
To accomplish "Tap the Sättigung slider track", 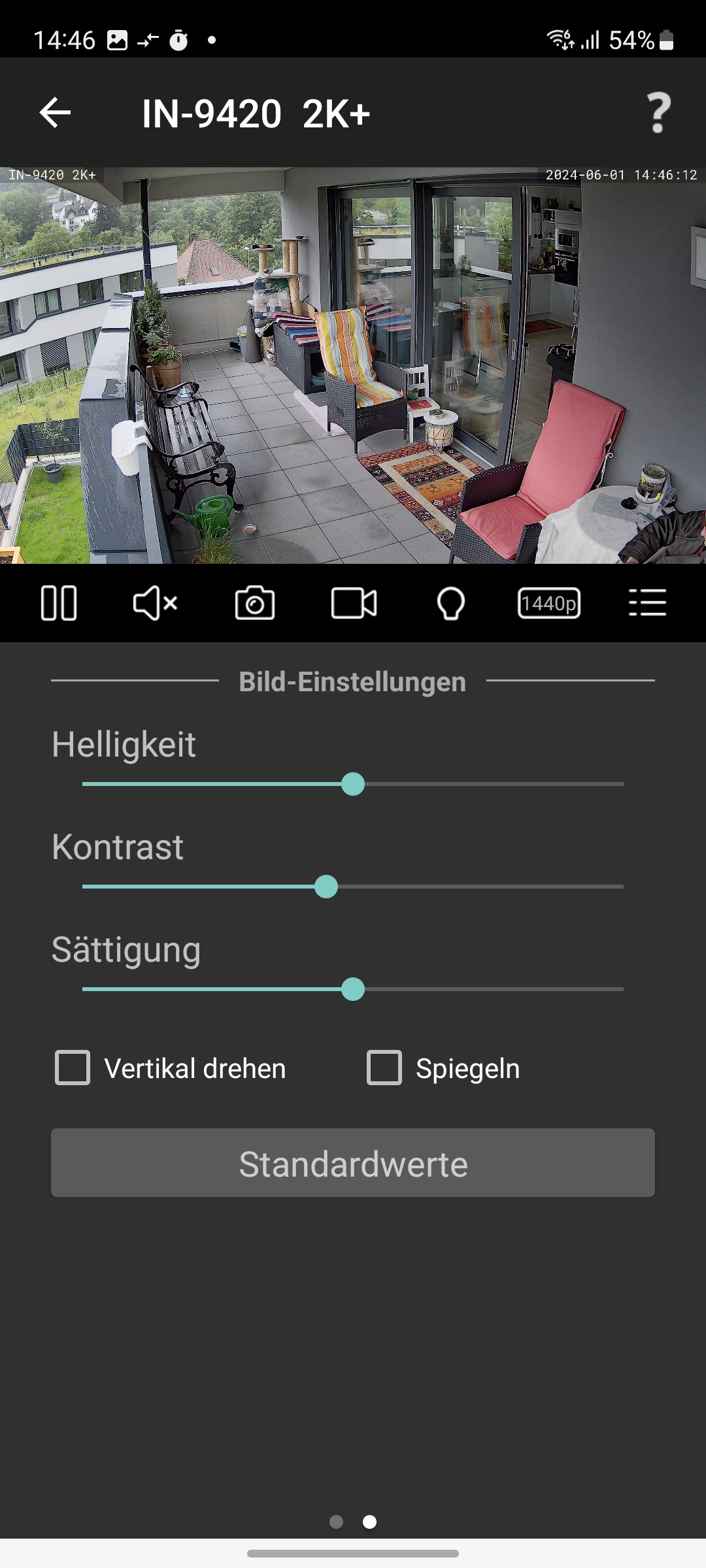I will point(490,989).
